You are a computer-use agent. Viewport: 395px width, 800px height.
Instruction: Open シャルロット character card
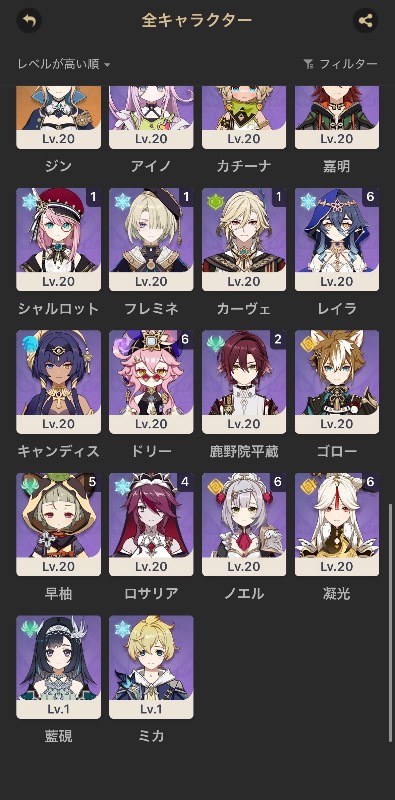pyautogui.click(x=59, y=239)
